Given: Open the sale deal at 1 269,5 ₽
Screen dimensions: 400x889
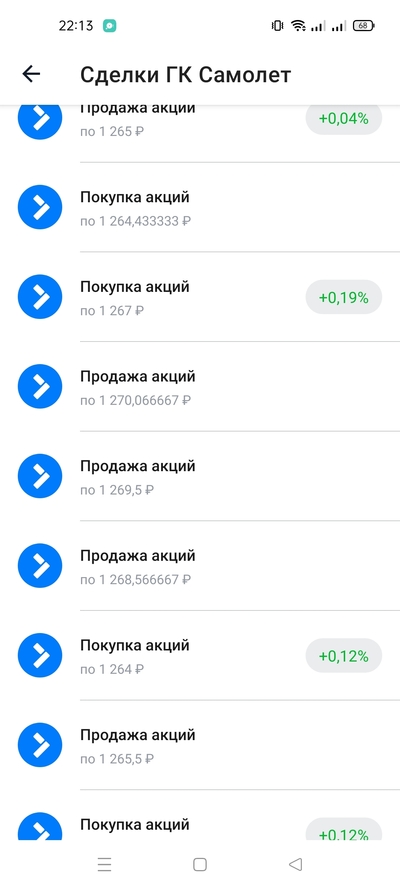Looking at the screenshot, I should 200,476.
